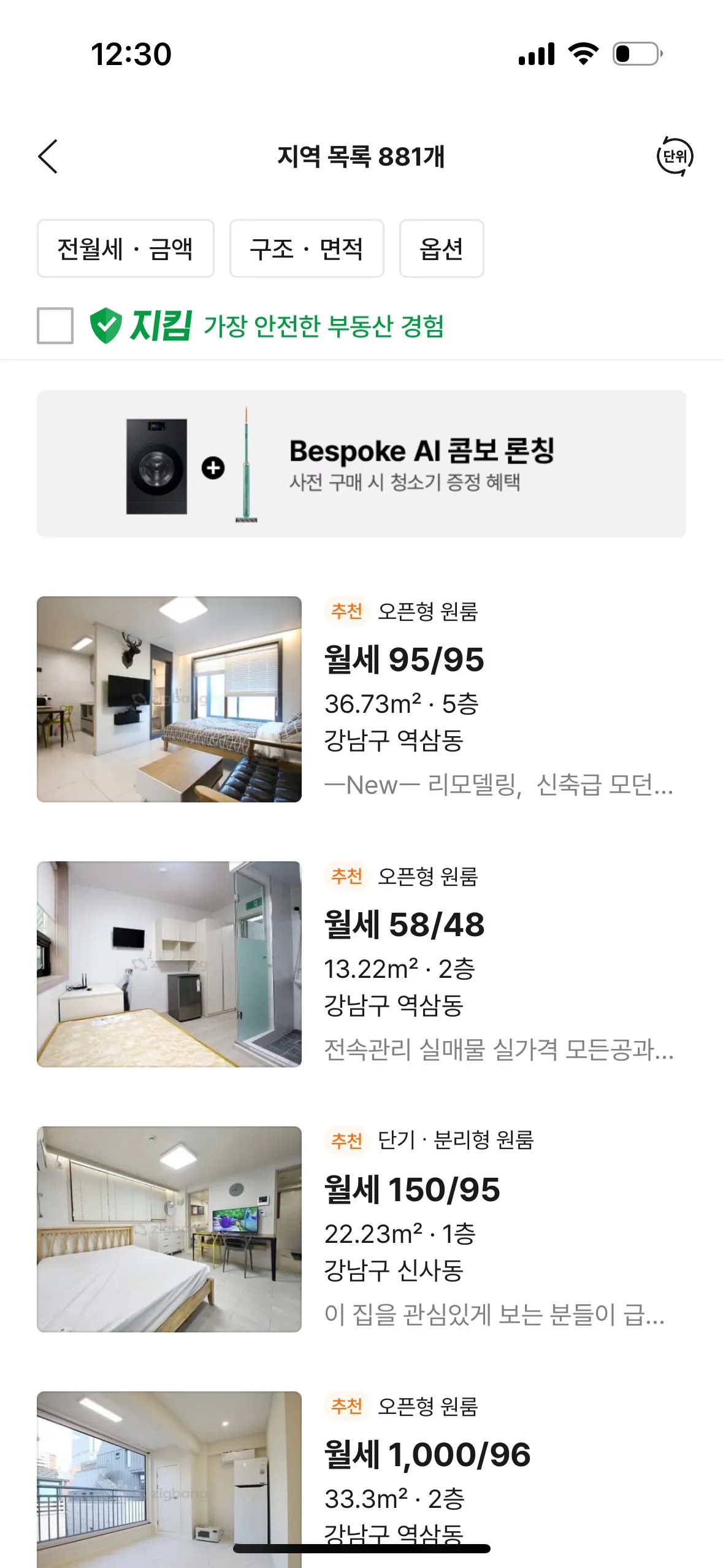Open the 옵션 filter
Image resolution: width=723 pixels, height=1568 pixels.
tap(442, 248)
